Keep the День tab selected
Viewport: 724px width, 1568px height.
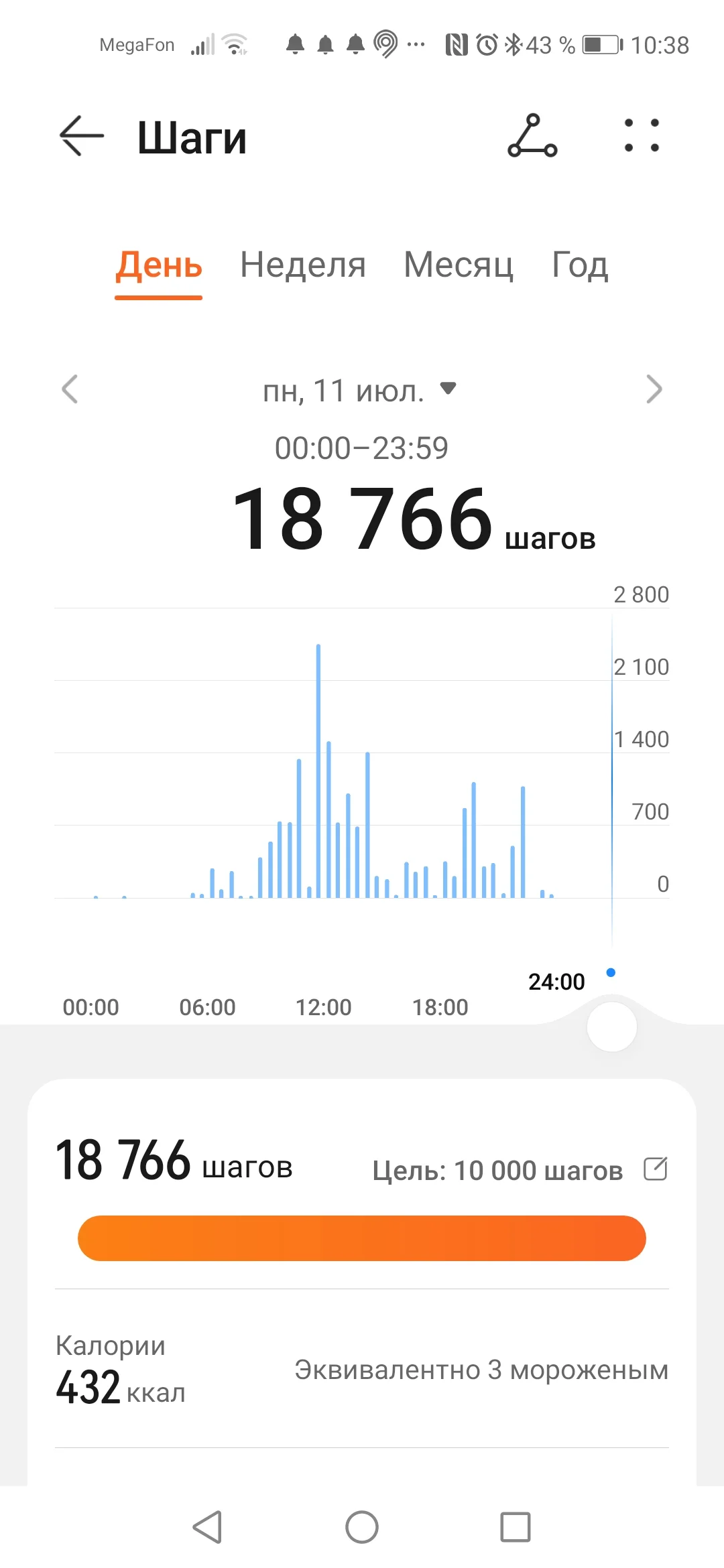click(x=158, y=266)
